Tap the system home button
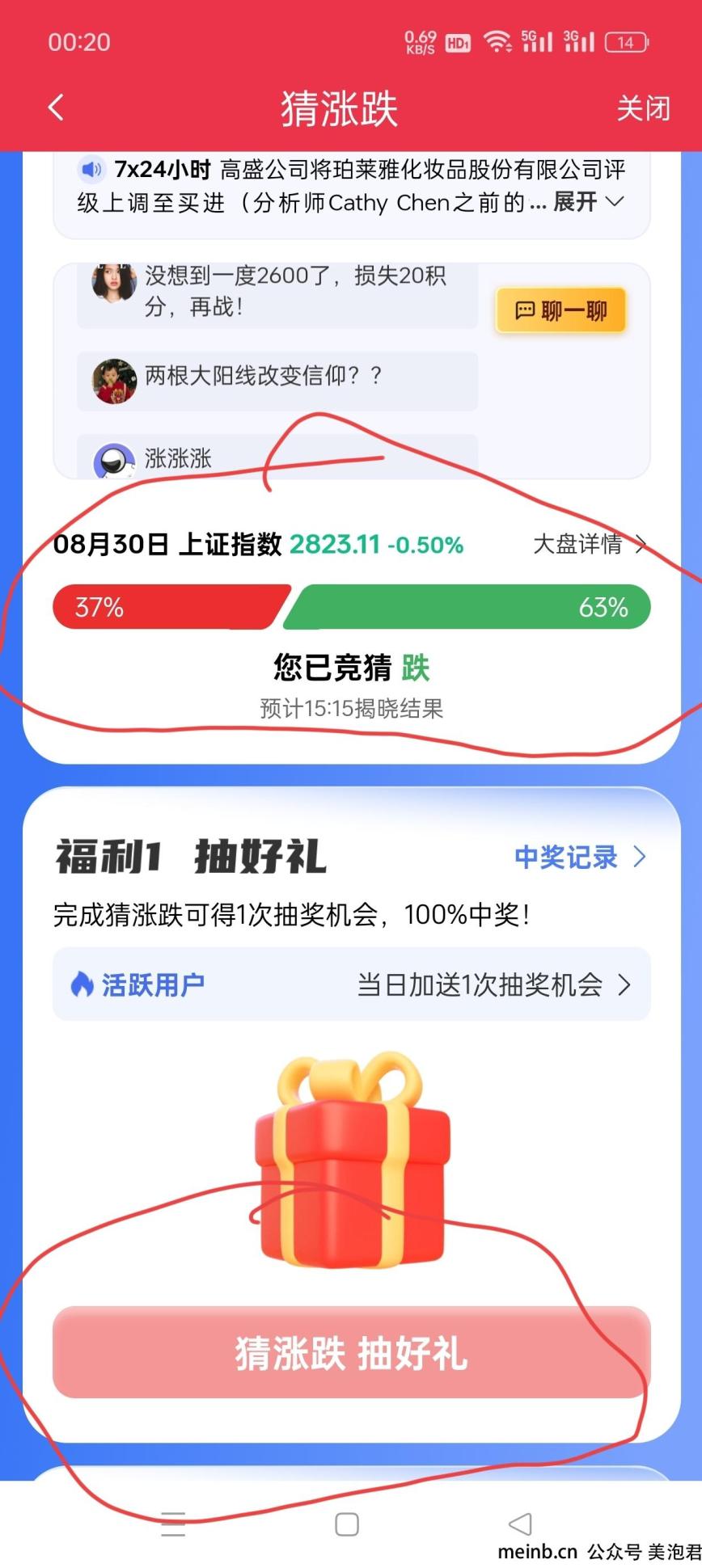Viewport: 702px width, 1568px height. click(347, 1524)
